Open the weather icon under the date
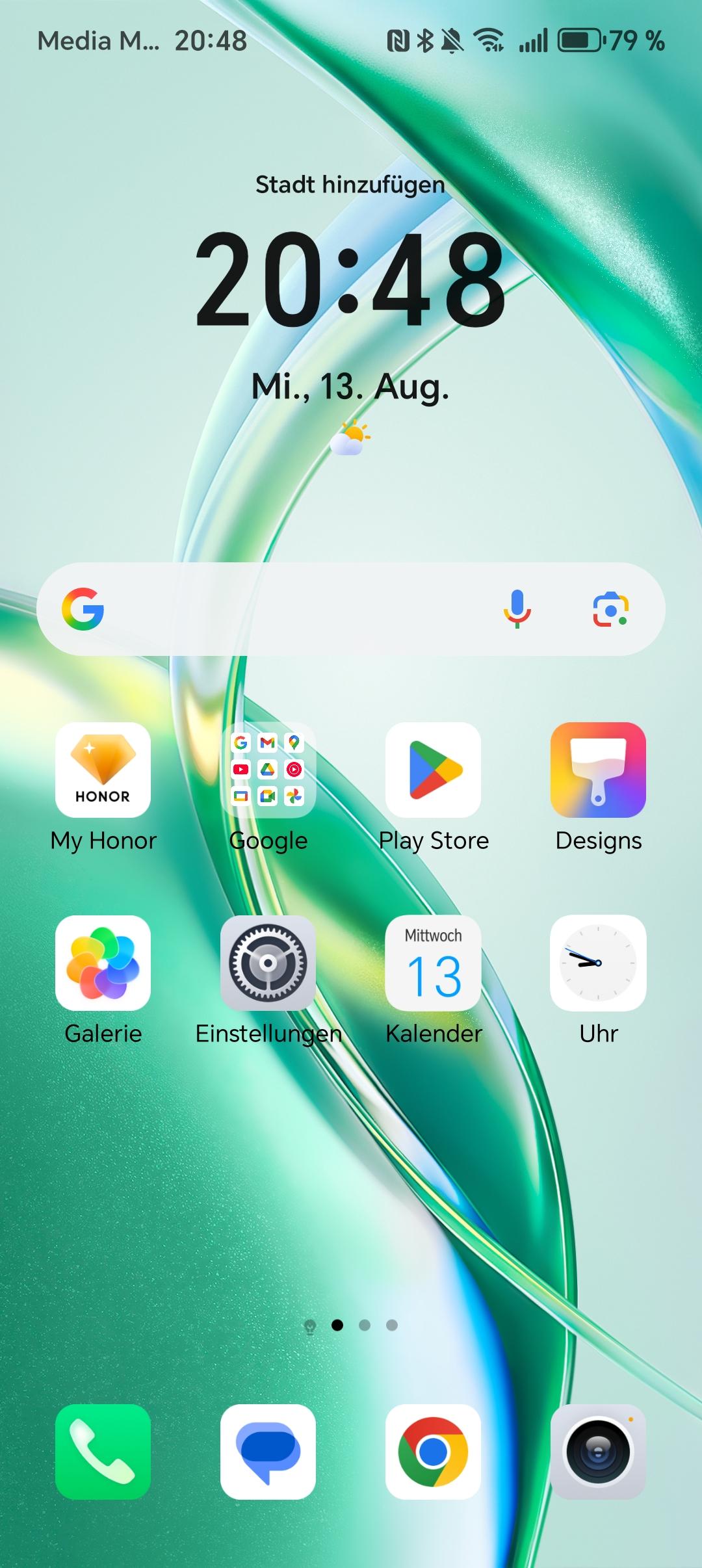This screenshot has height=1568, width=702. 350,438
